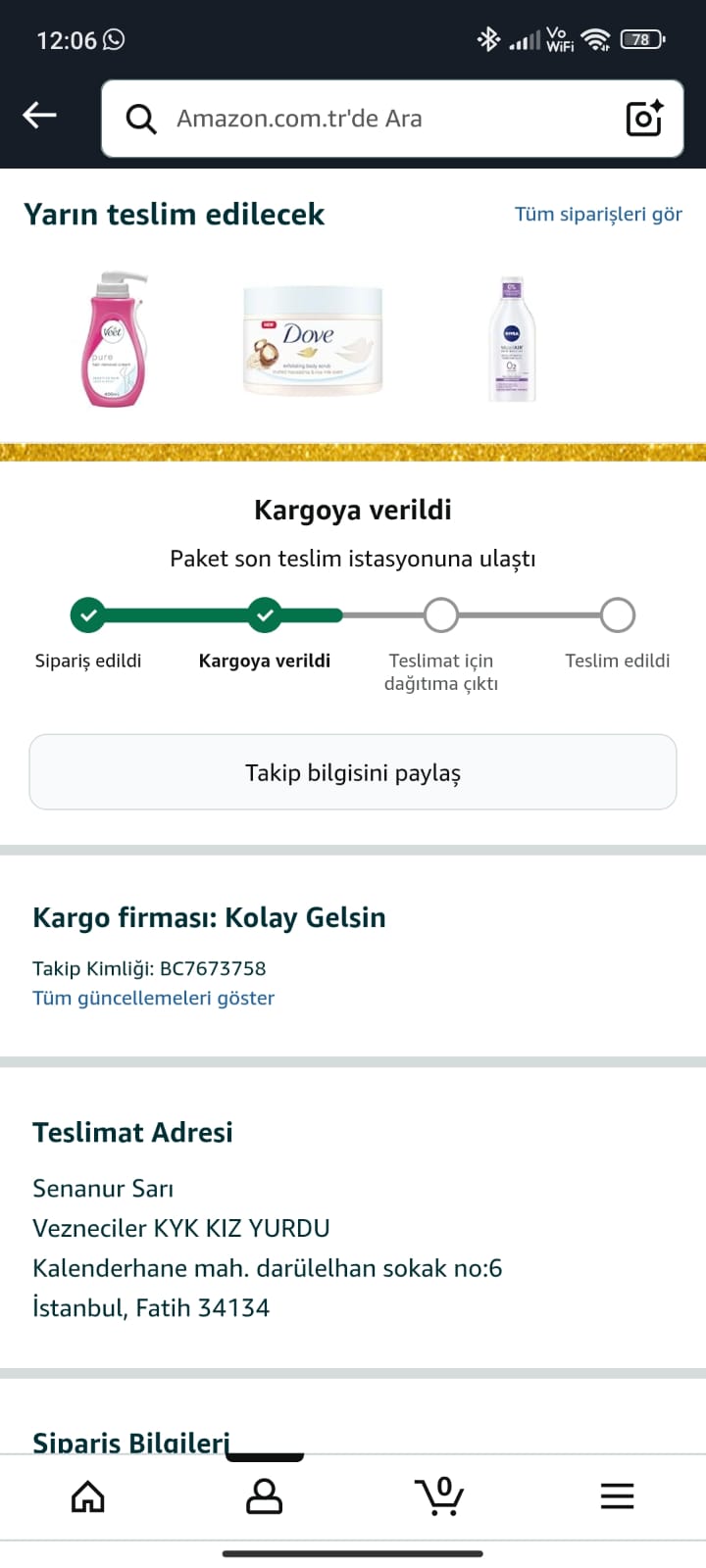706x1568 pixels.
Task: Open the Veet product image
Action: 115,339
